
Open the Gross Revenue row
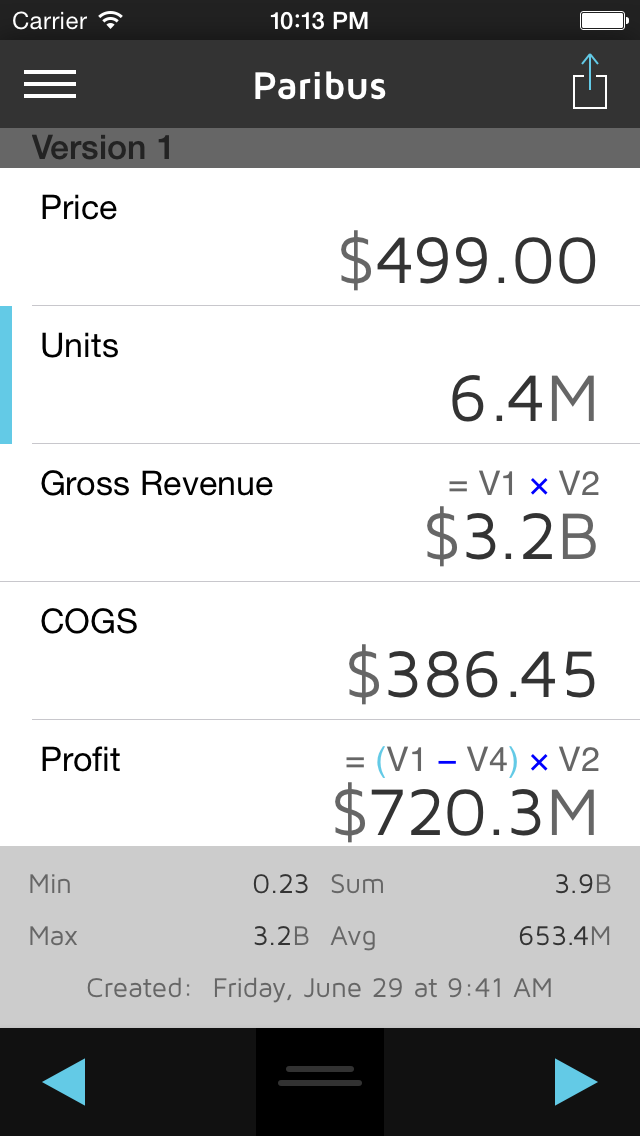(320, 513)
